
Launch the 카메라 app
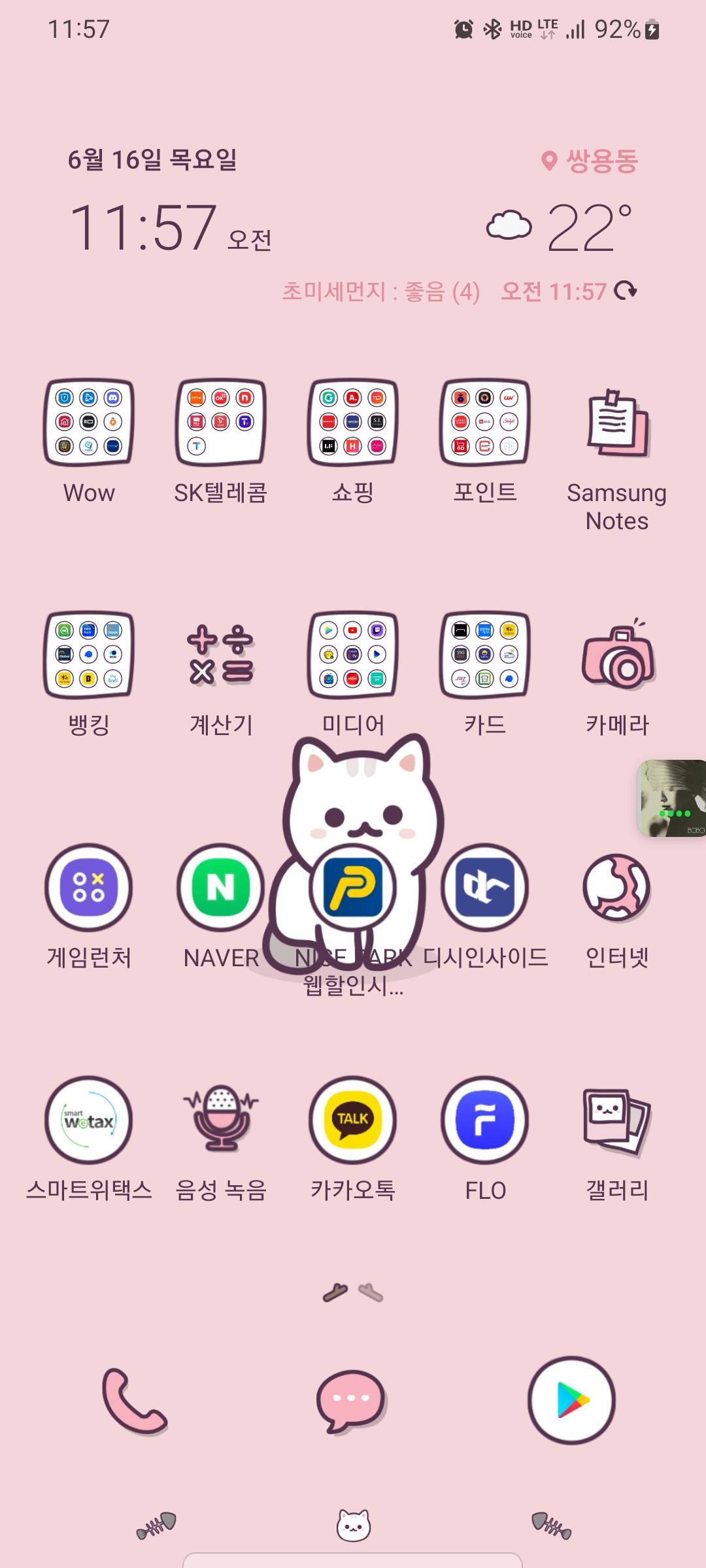coord(617,655)
